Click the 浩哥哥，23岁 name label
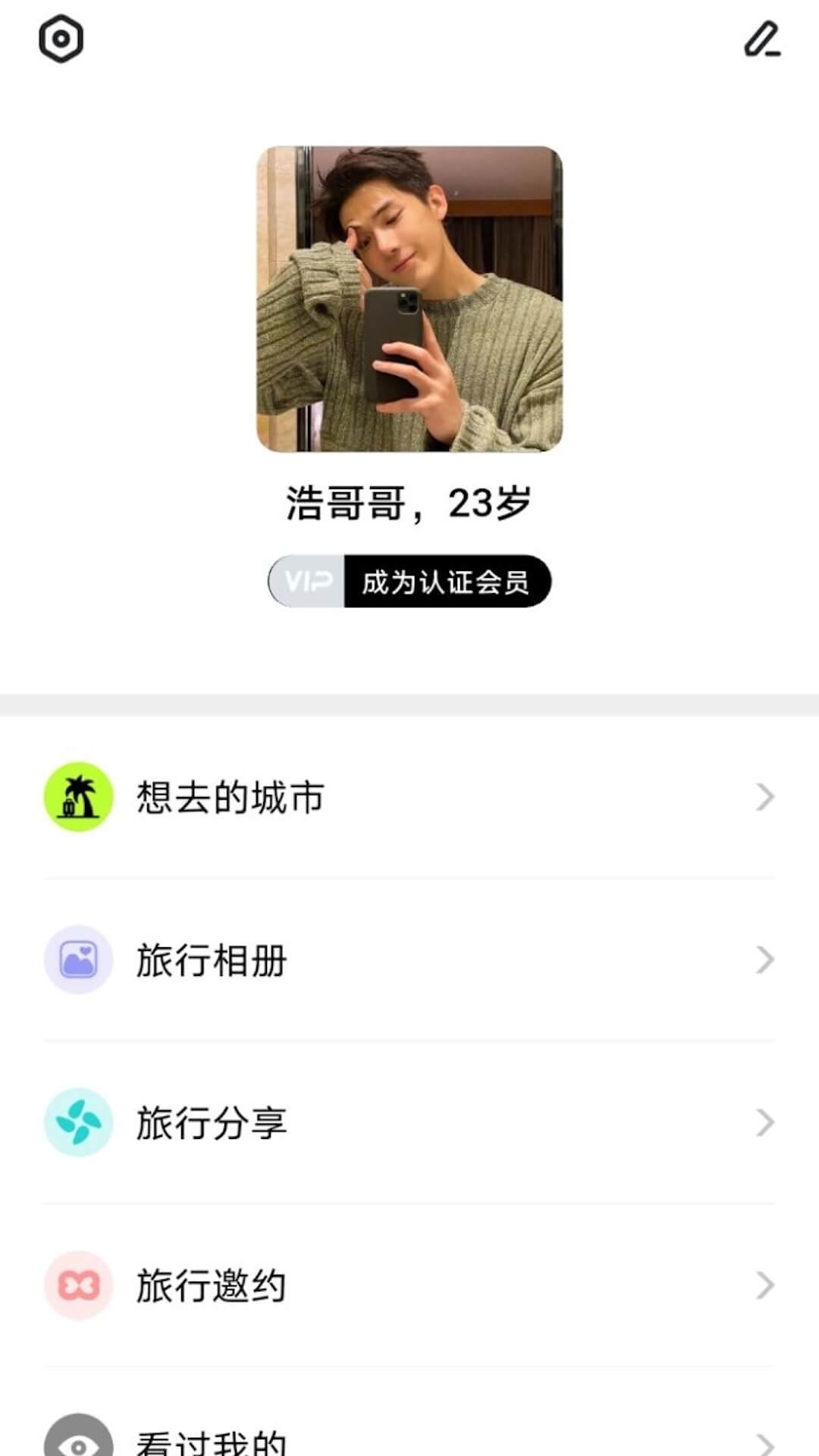Viewport: 819px width, 1456px height. (x=409, y=502)
